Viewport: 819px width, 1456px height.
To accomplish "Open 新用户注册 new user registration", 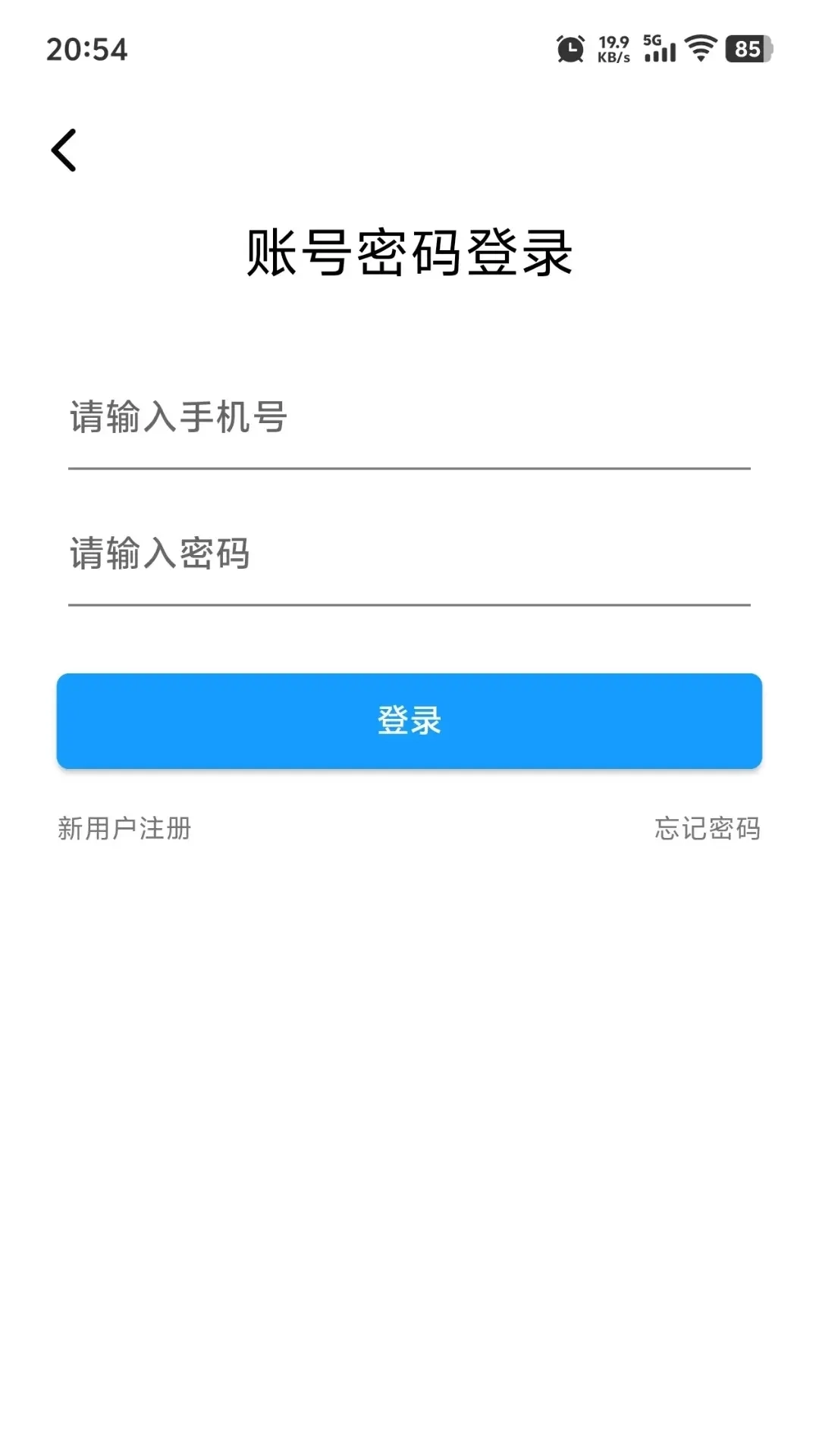I will point(124,830).
